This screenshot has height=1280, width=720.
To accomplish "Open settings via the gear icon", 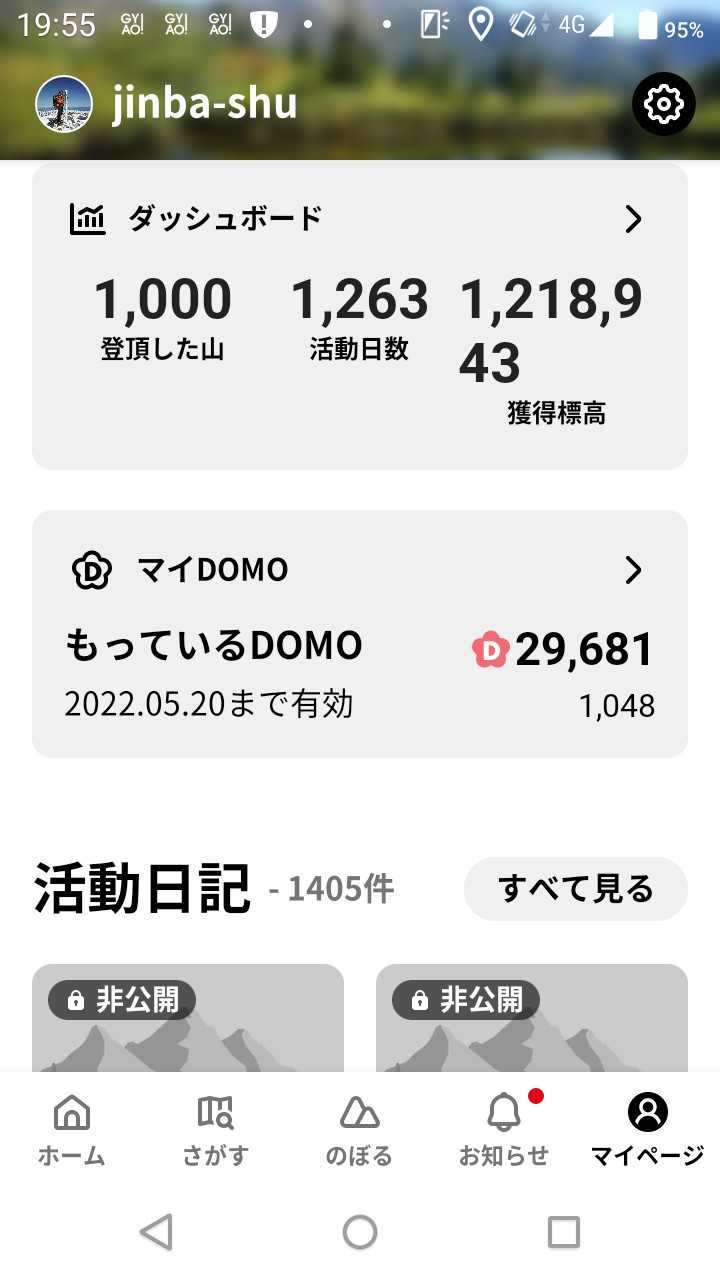I will [x=663, y=104].
